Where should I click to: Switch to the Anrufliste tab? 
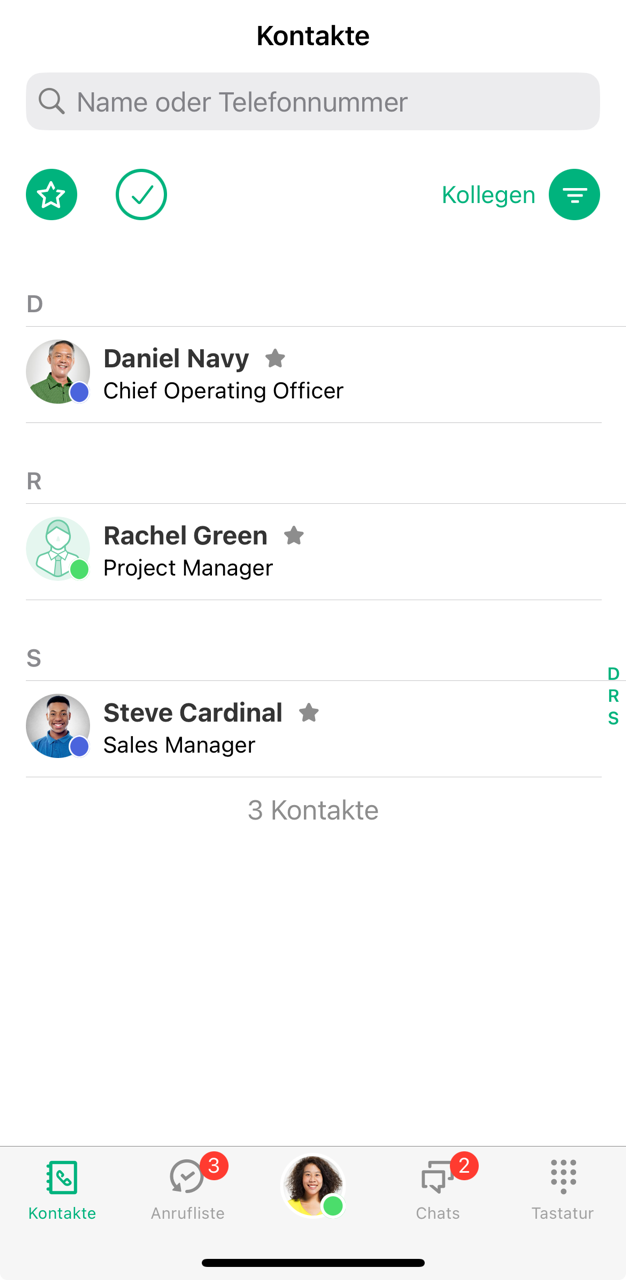pos(187,1189)
